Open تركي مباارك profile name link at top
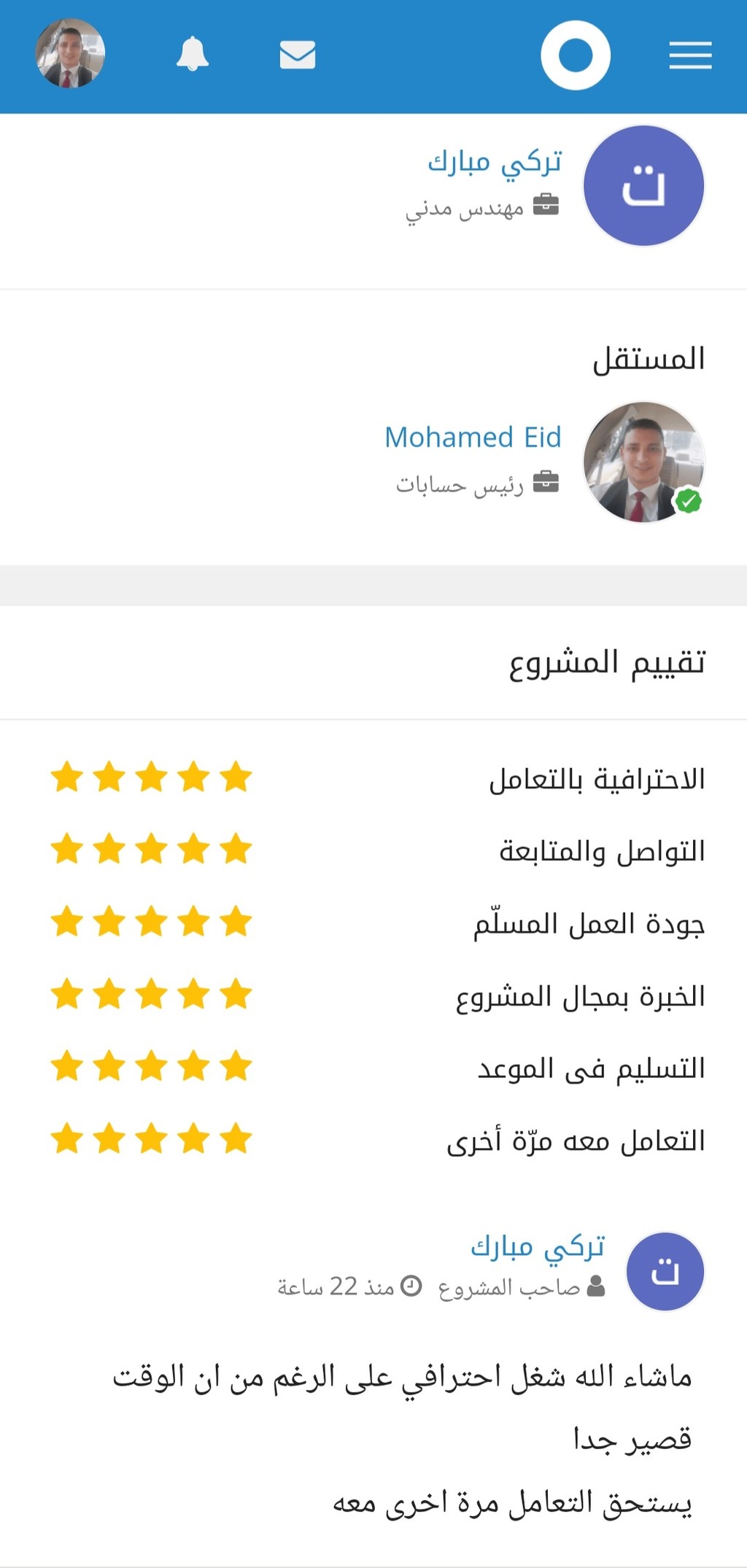 pyautogui.click(x=495, y=162)
